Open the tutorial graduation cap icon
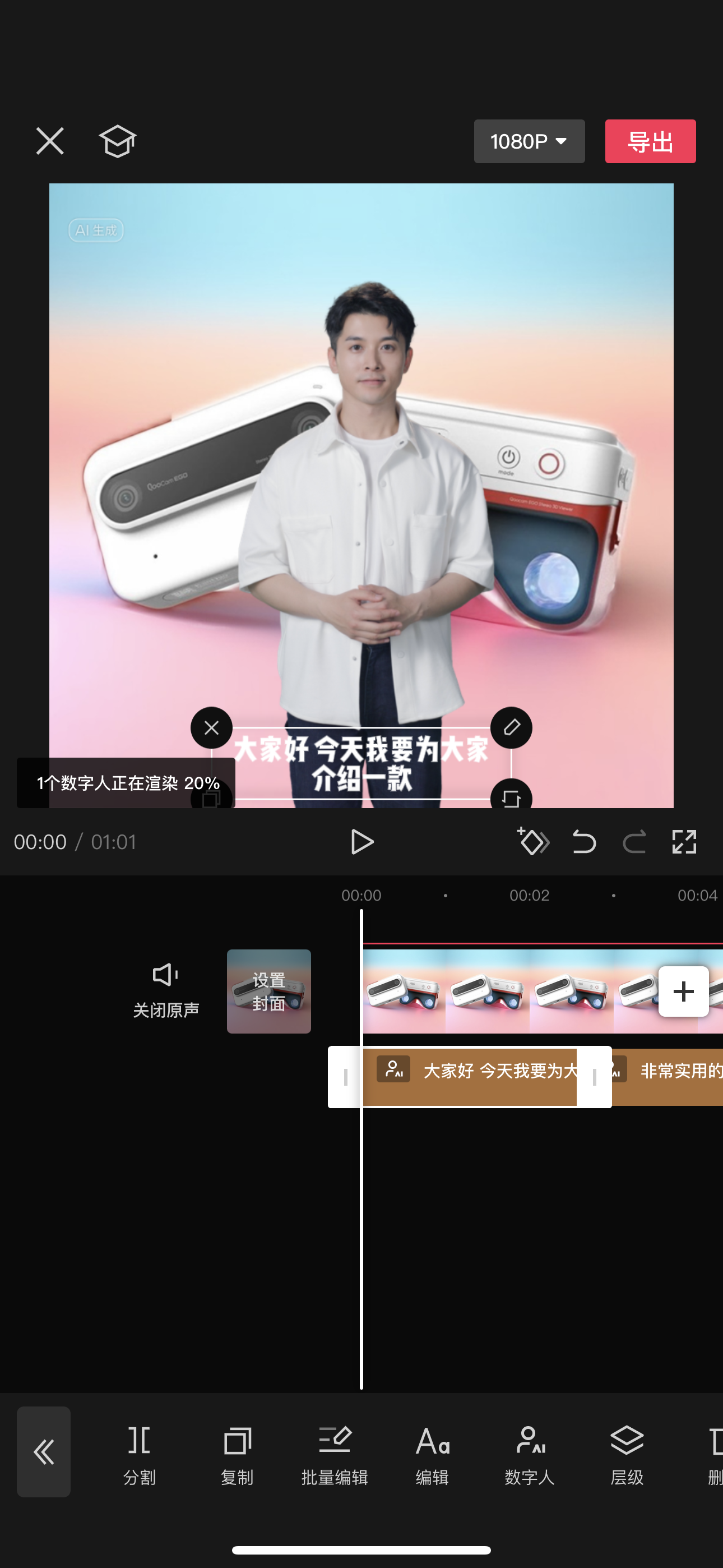Image resolution: width=723 pixels, height=1568 pixels. tap(118, 141)
